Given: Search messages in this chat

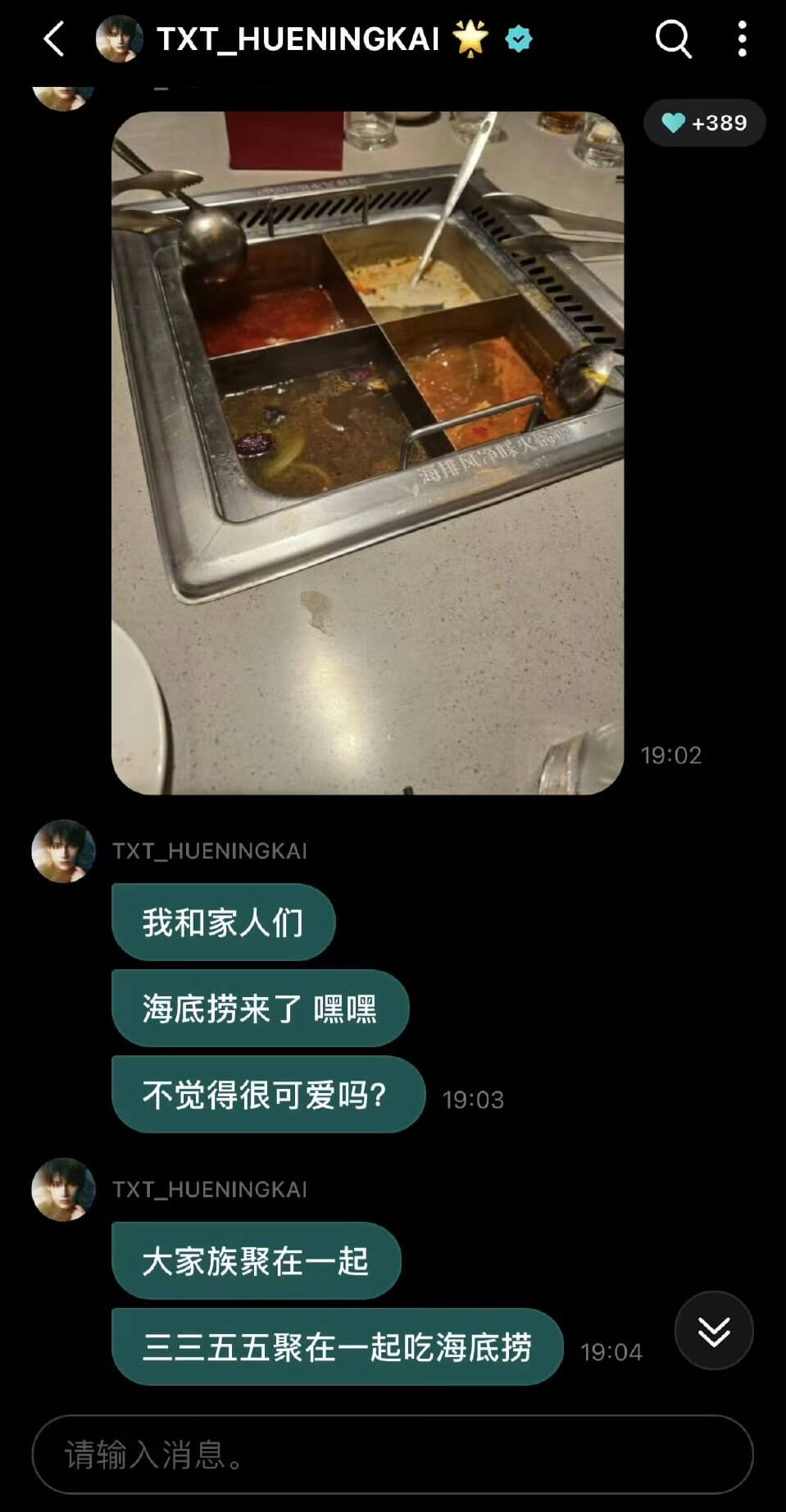Looking at the screenshot, I should pos(673,39).
